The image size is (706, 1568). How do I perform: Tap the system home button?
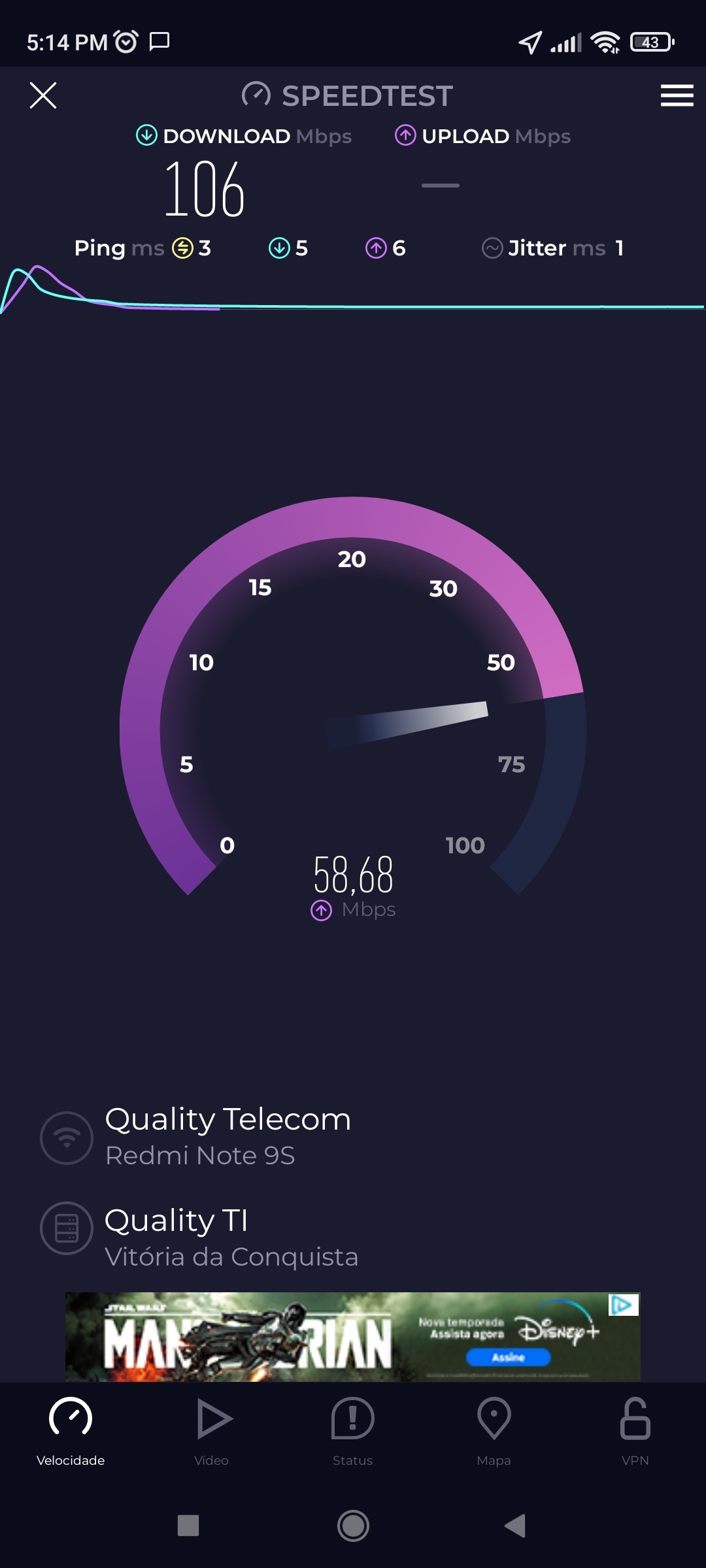pos(353,1526)
